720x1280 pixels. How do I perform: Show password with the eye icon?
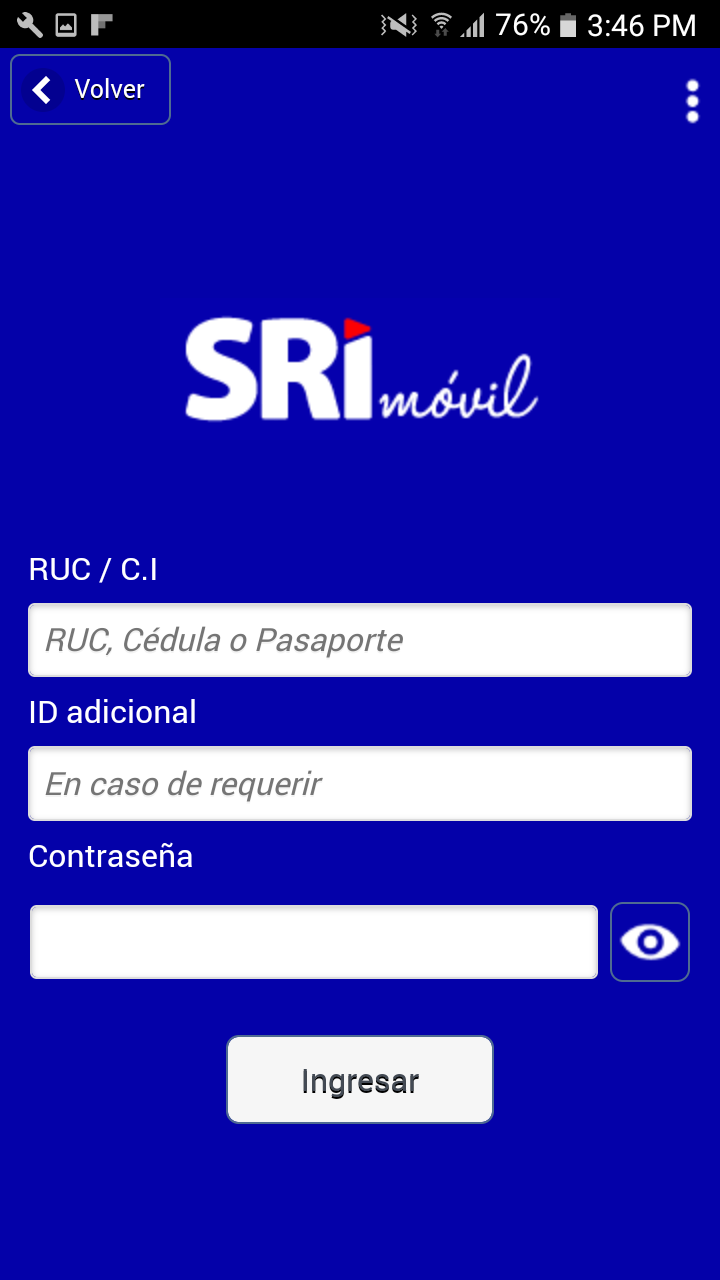[650, 942]
